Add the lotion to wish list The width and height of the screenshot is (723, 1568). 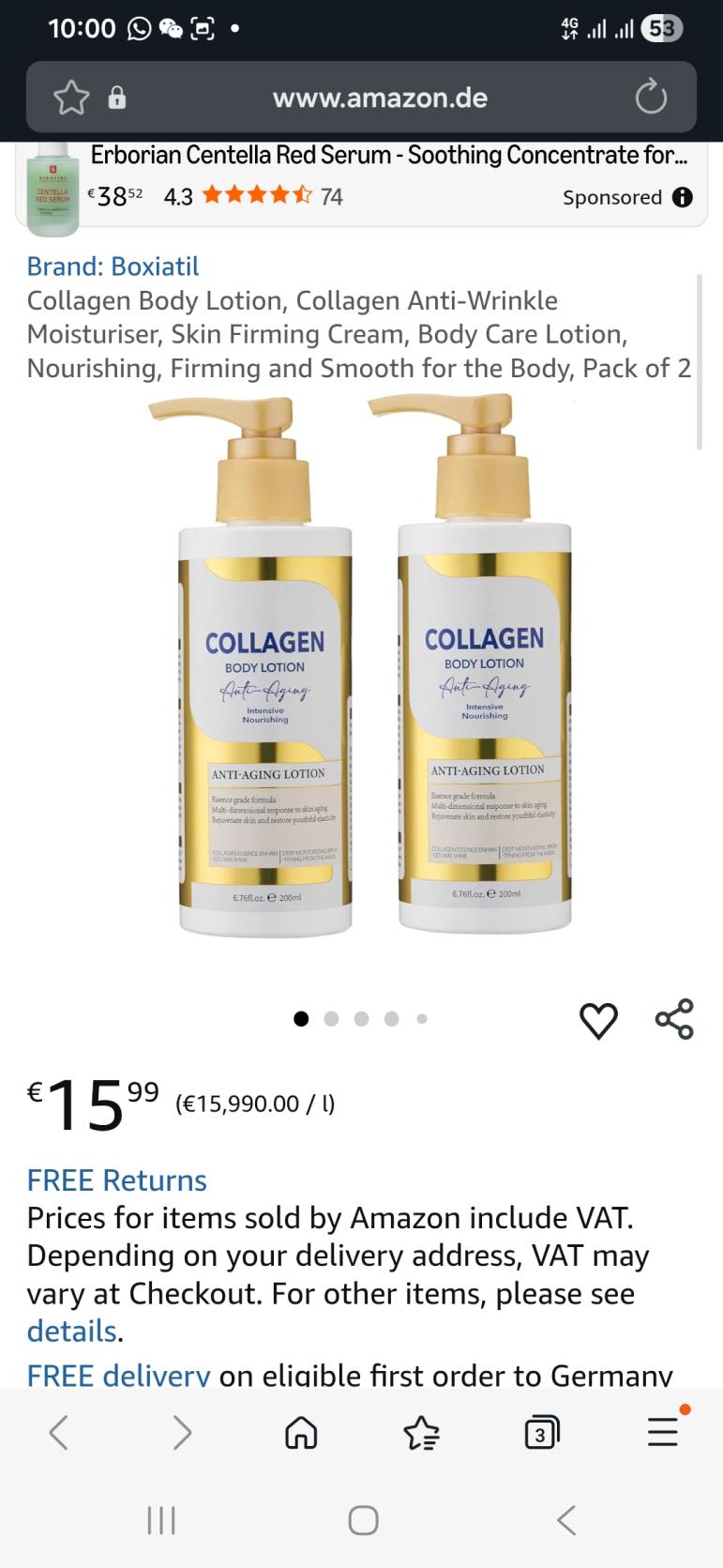point(598,1020)
